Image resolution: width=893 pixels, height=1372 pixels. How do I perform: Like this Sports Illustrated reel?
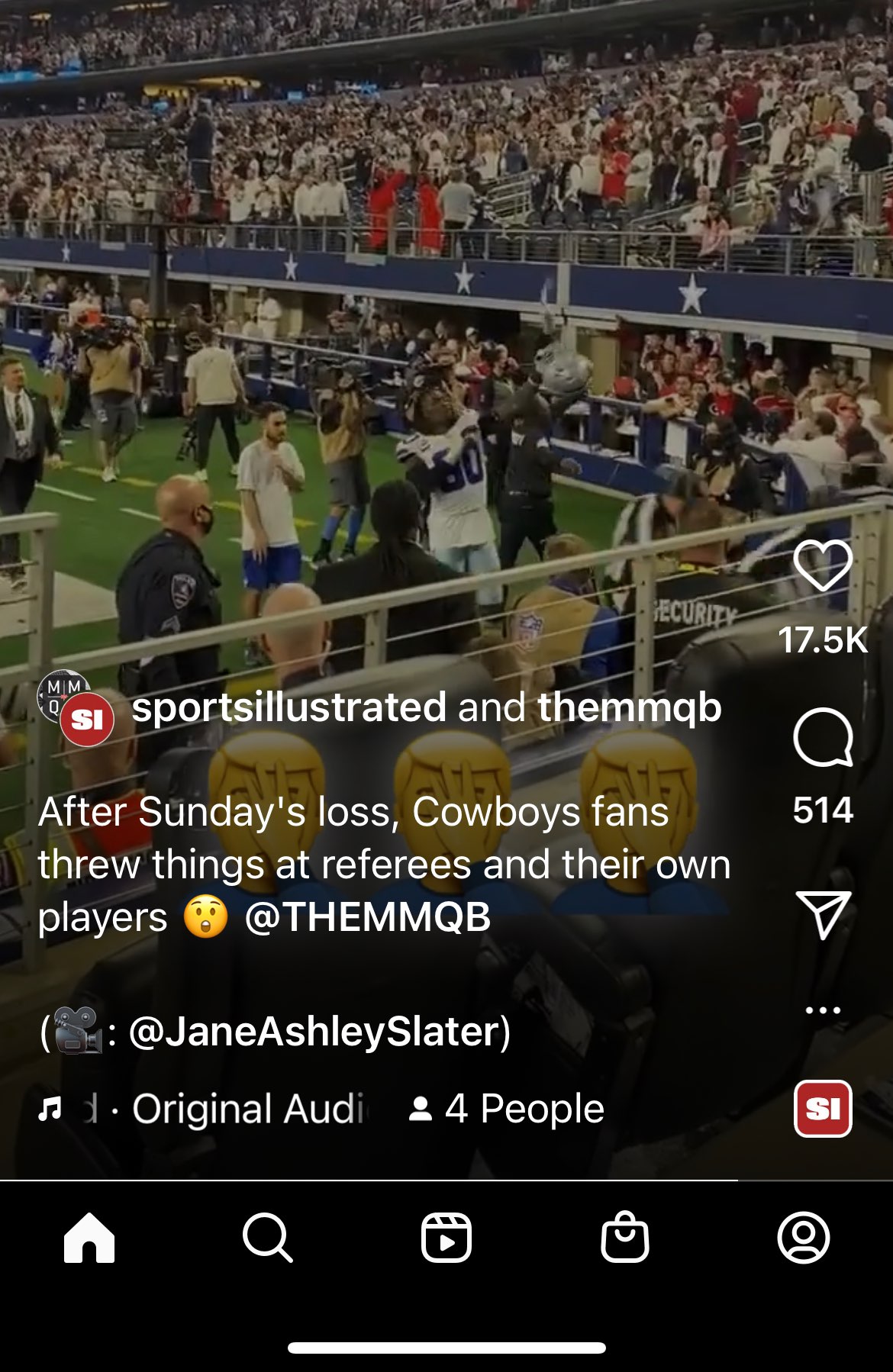[822, 565]
